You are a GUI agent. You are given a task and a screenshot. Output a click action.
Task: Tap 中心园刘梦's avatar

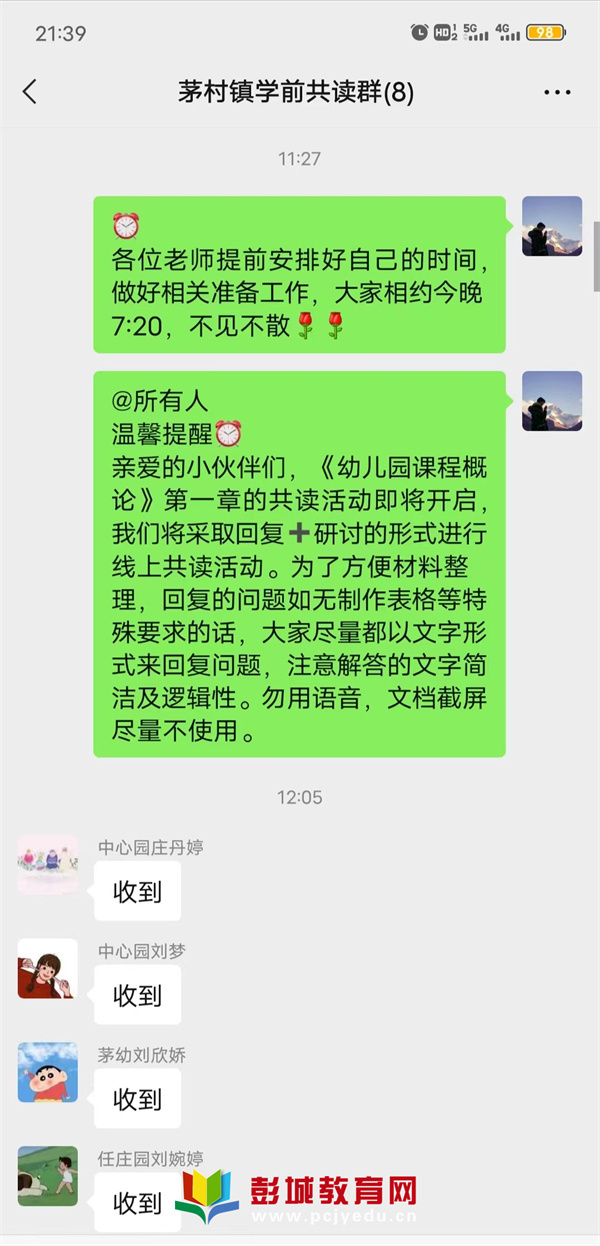[48, 968]
